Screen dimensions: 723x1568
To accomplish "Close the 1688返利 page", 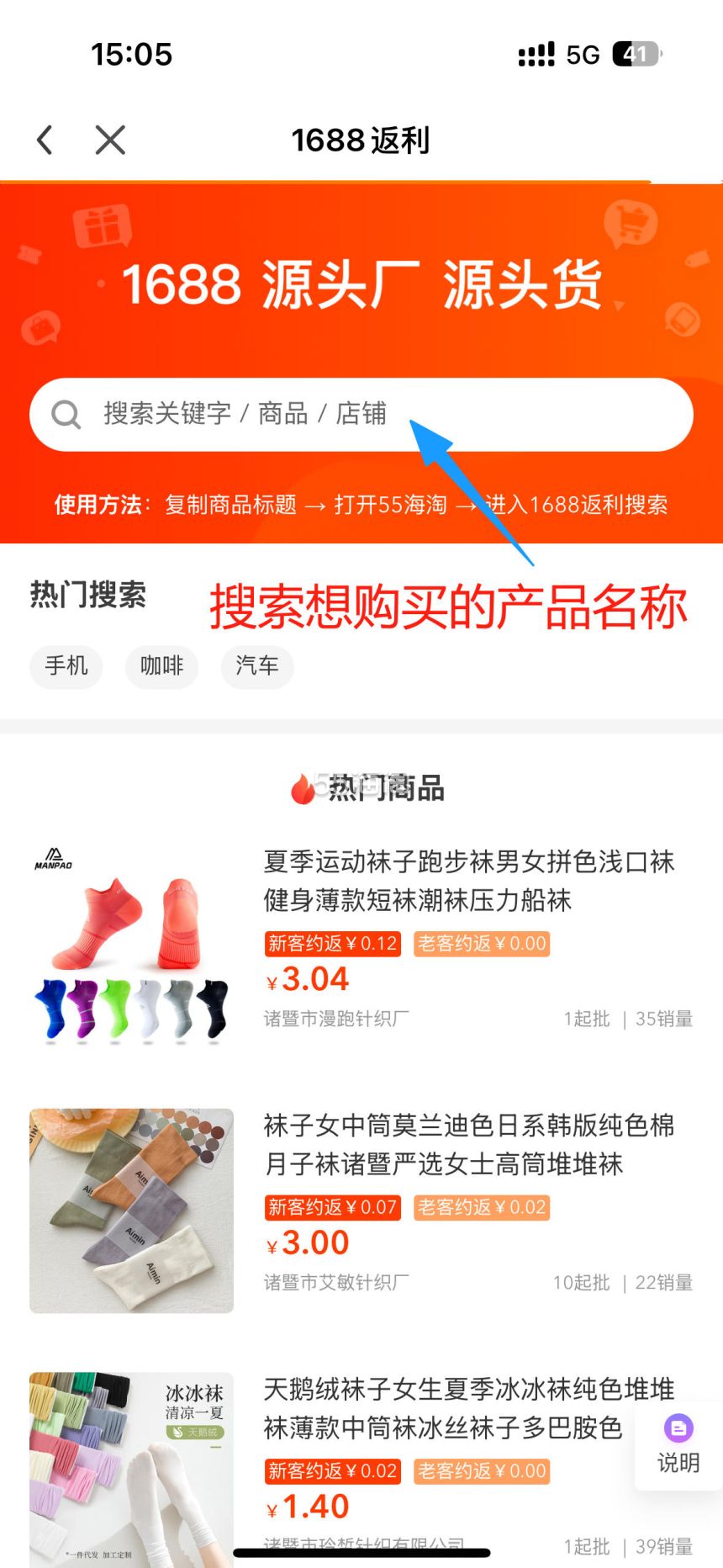I will [x=110, y=140].
